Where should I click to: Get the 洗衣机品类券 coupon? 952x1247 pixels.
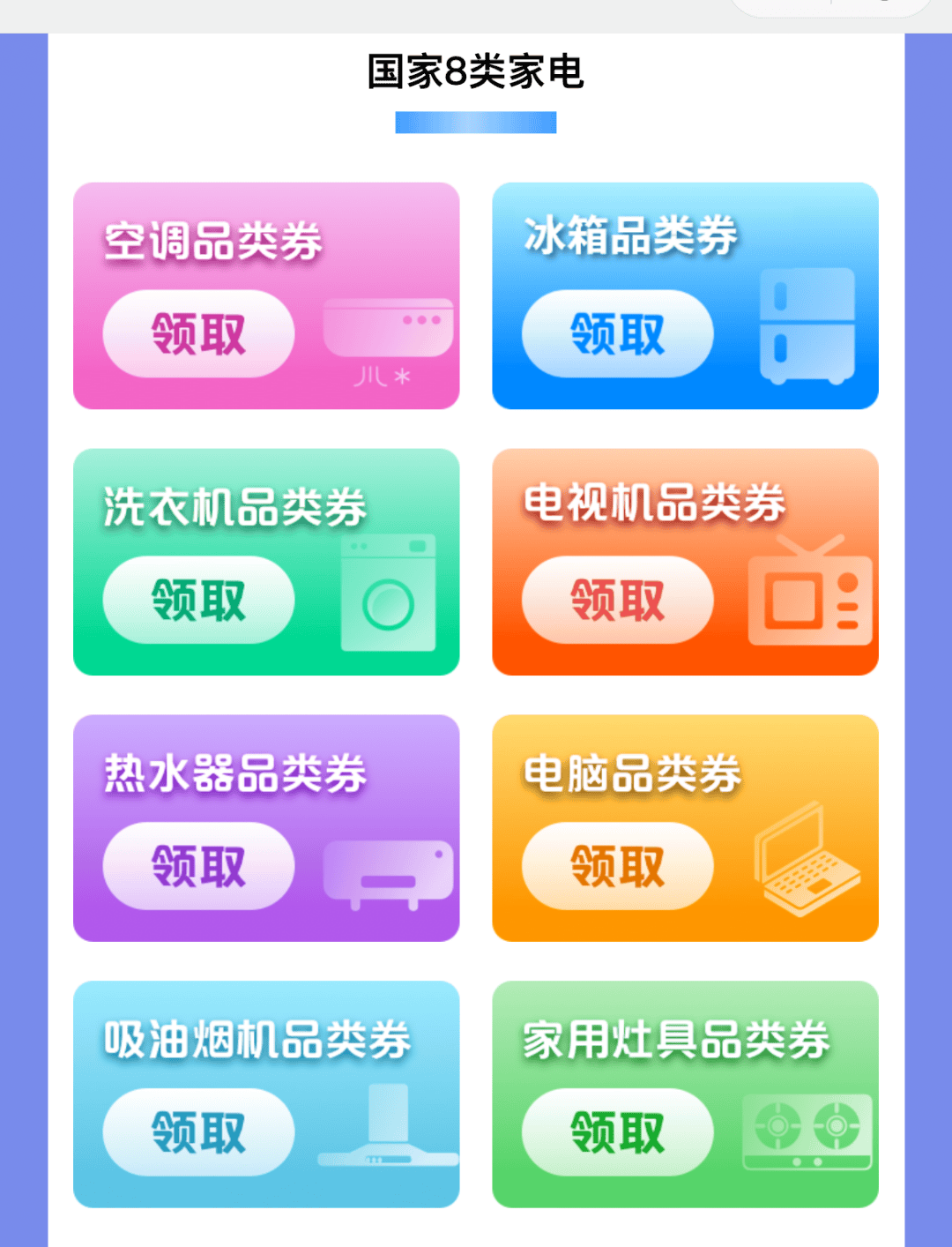click(198, 600)
